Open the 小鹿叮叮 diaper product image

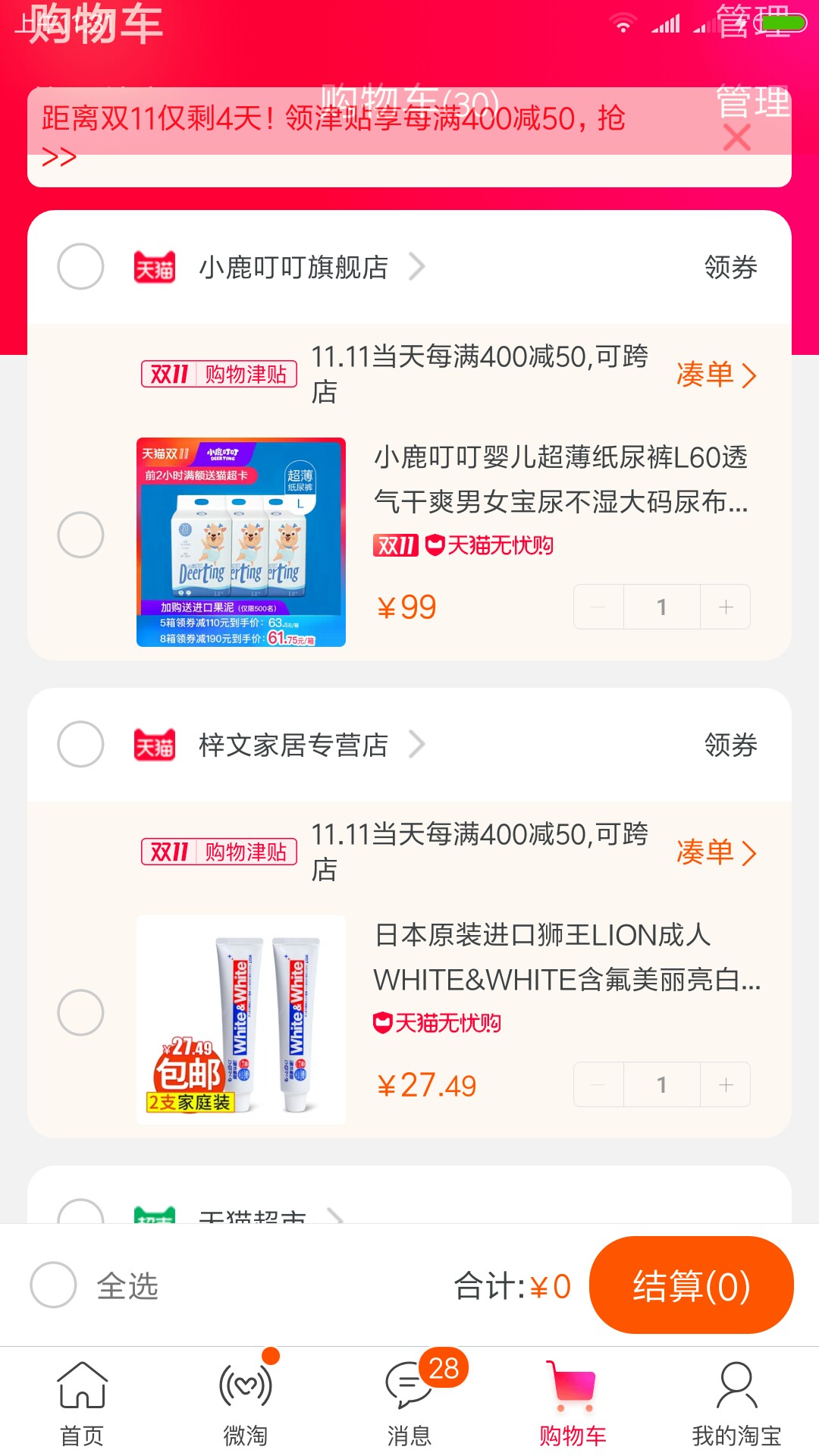[x=241, y=542]
